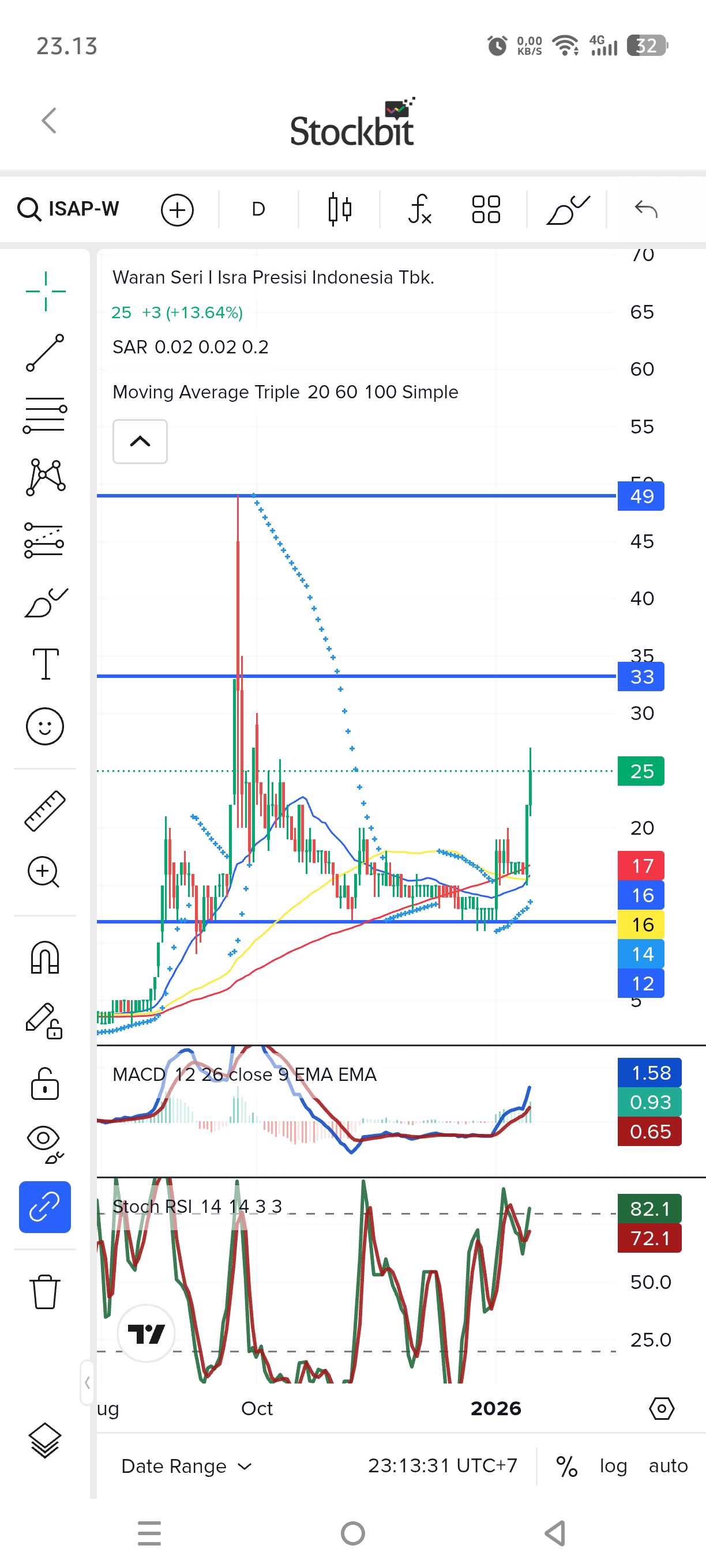Viewport: 706px width, 1568px height.
Task: Open the emoji sticker tool
Action: pyautogui.click(x=45, y=726)
